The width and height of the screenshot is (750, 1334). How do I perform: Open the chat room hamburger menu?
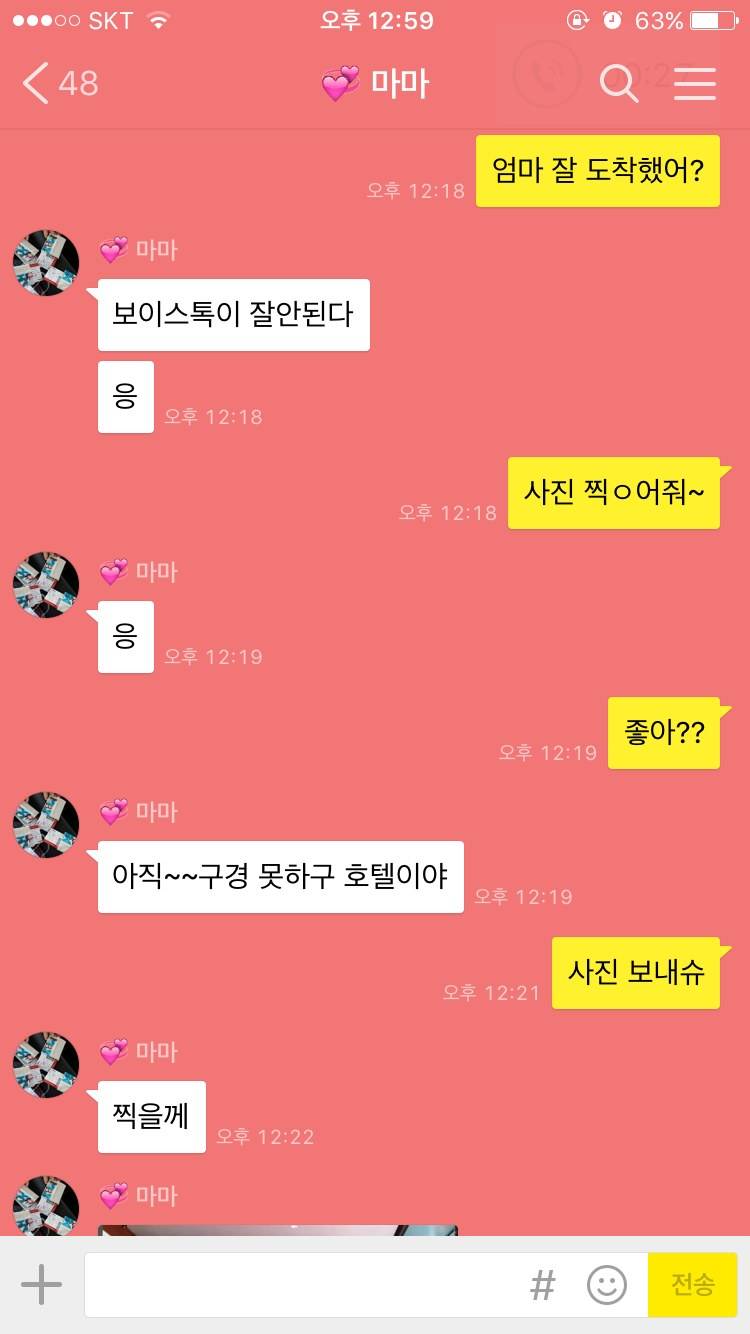[x=695, y=83]
